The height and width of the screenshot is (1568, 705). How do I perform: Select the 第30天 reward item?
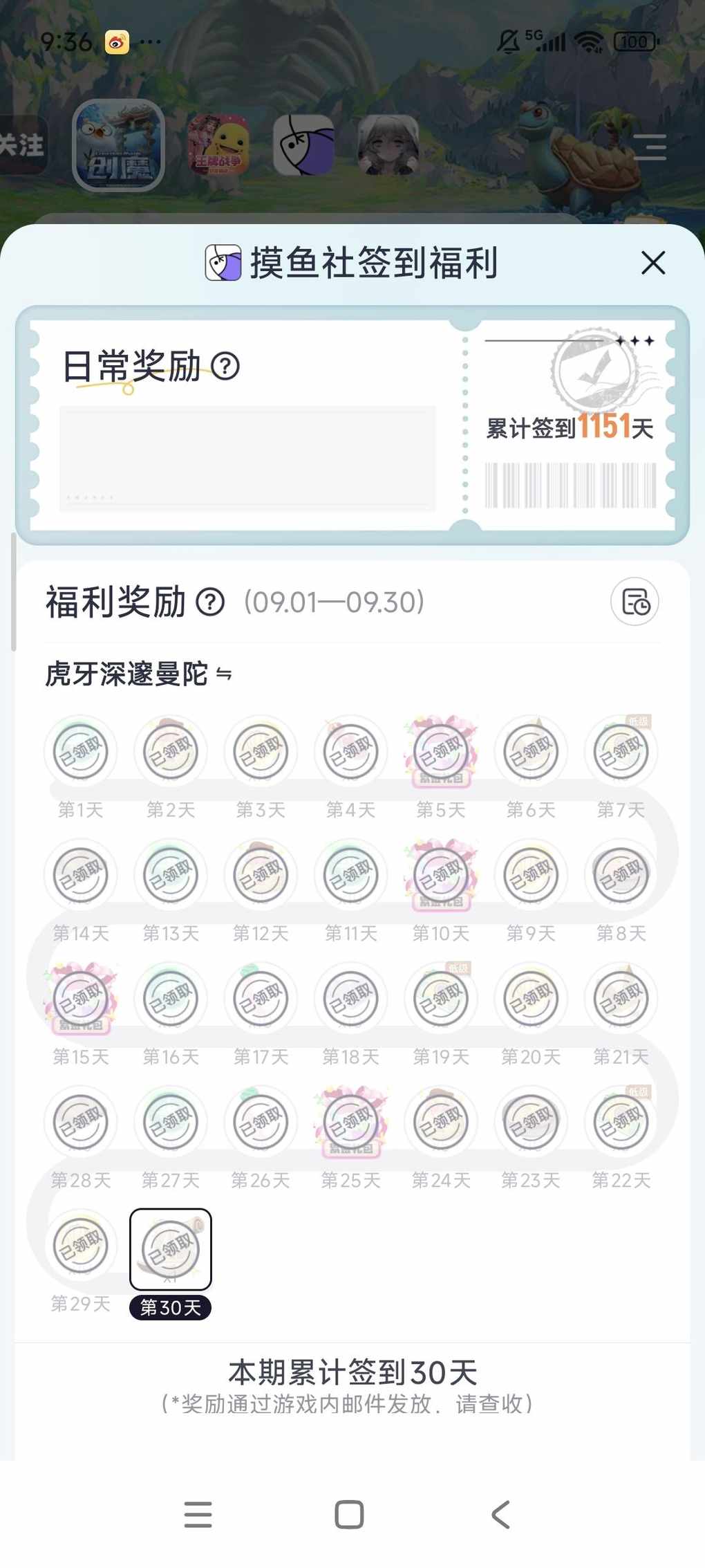click(x=171, y=1250)
